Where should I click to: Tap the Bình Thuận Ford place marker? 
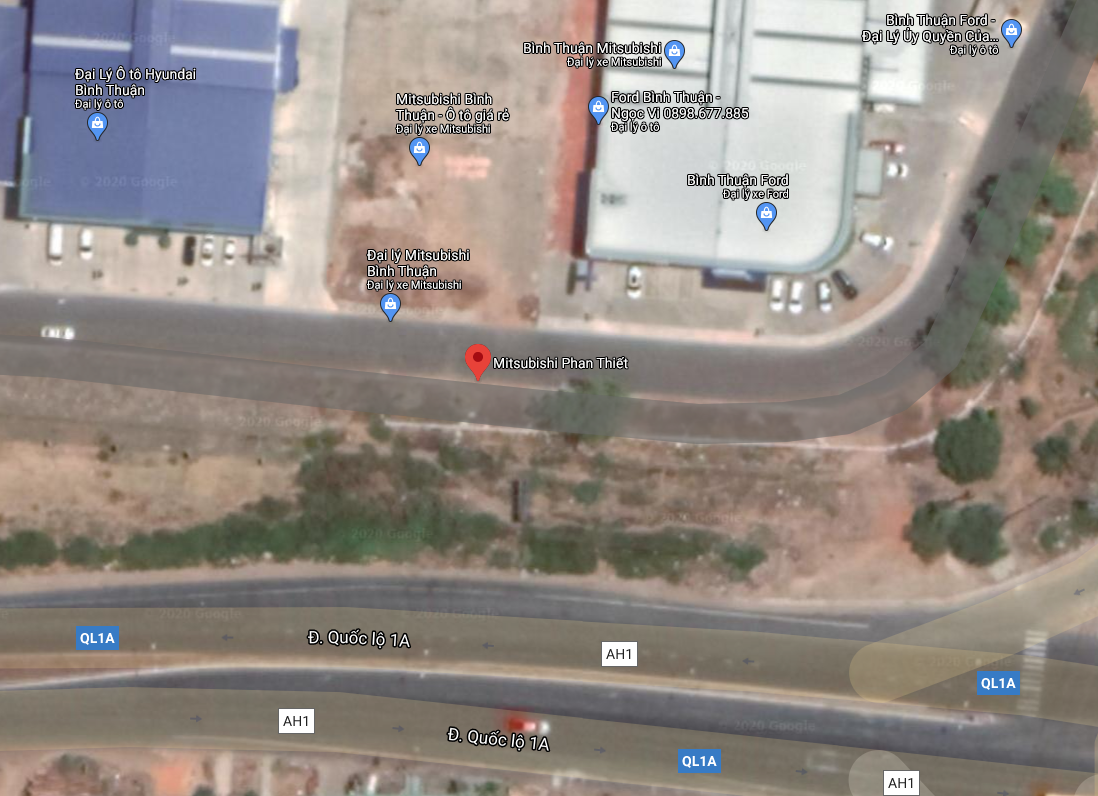tap(766, 214)
